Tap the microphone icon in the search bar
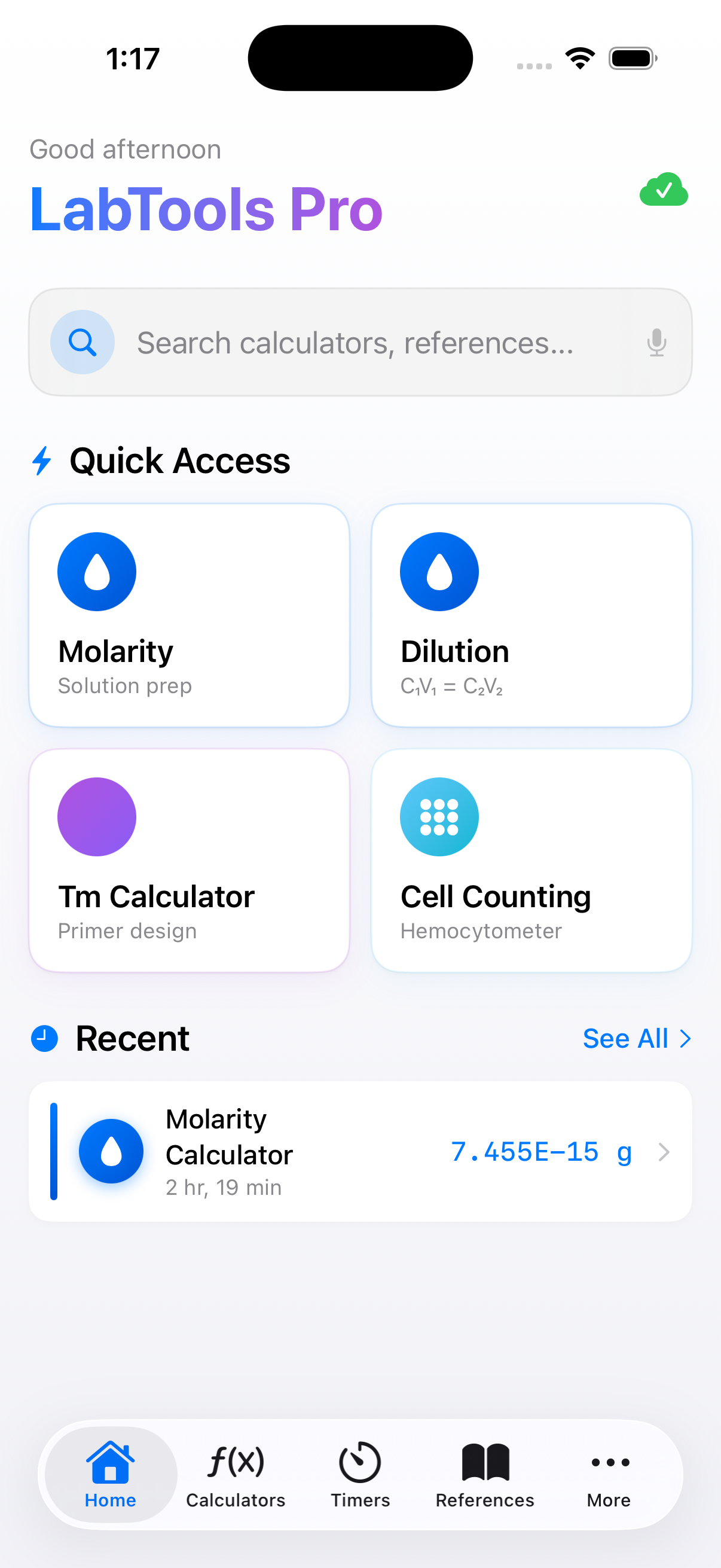 (x=655, y=342)
